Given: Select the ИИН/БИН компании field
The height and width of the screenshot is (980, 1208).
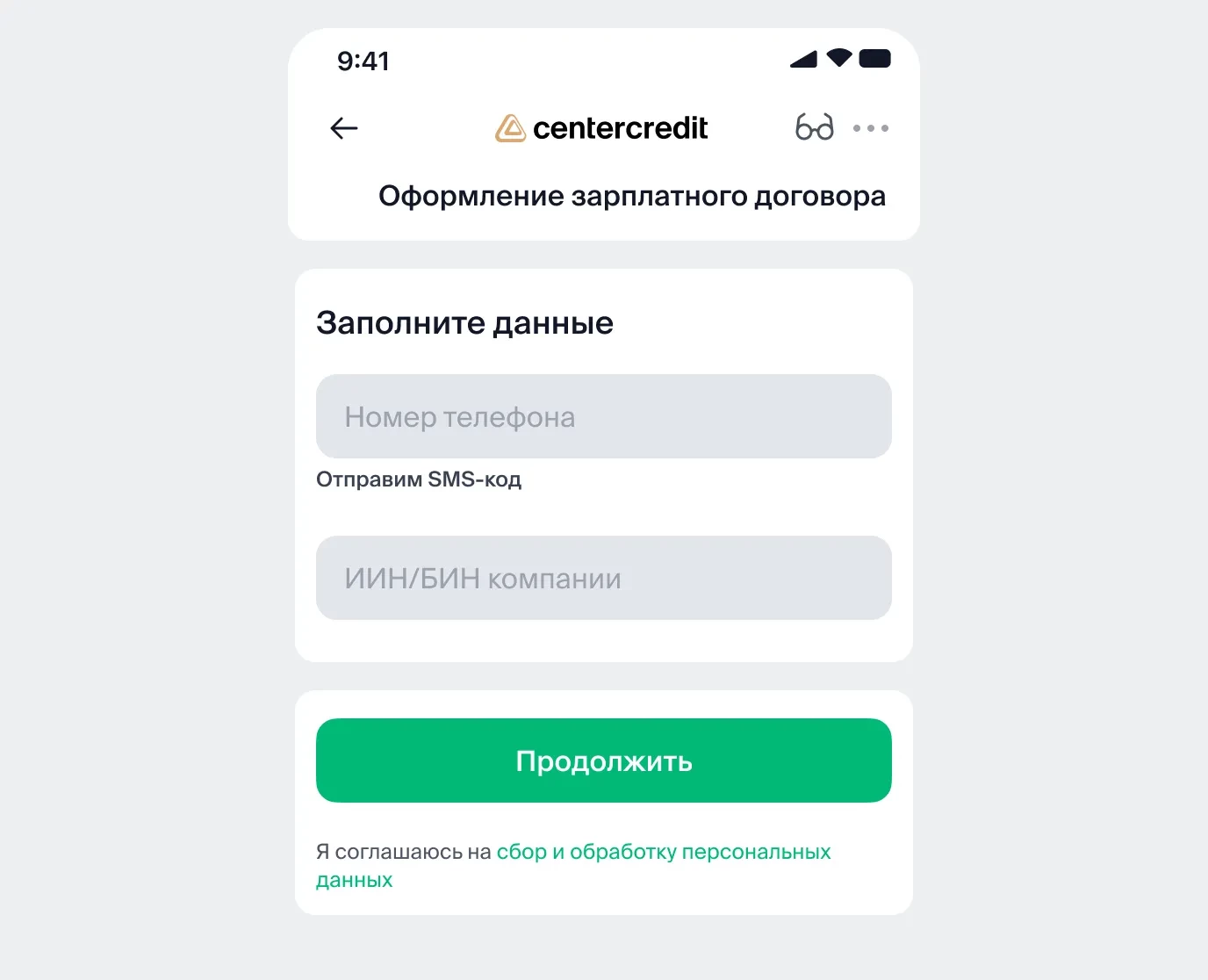Looking at the screenshot, I should 603,578.
